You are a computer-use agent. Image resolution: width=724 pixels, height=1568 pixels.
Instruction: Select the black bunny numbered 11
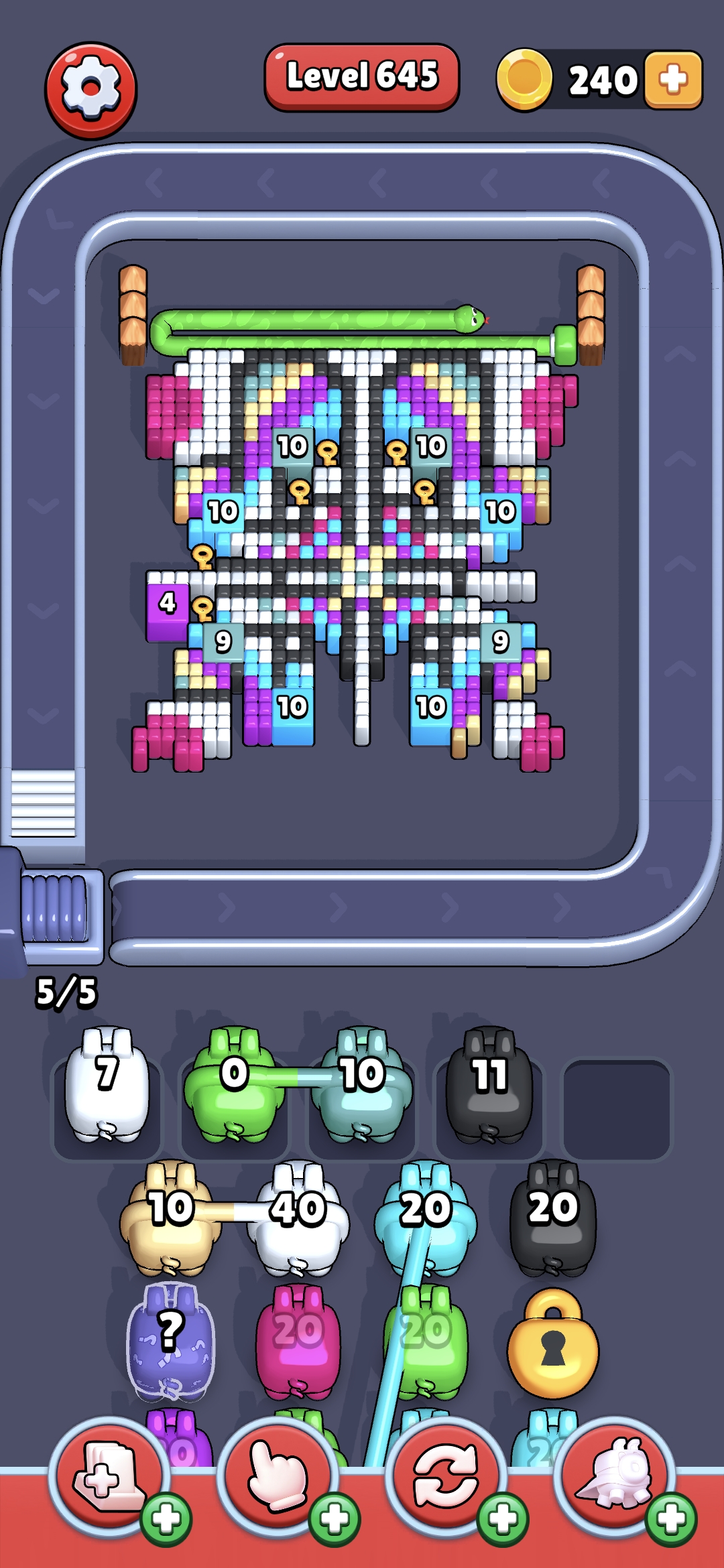pyautogui.click(x=489, y=1087)
